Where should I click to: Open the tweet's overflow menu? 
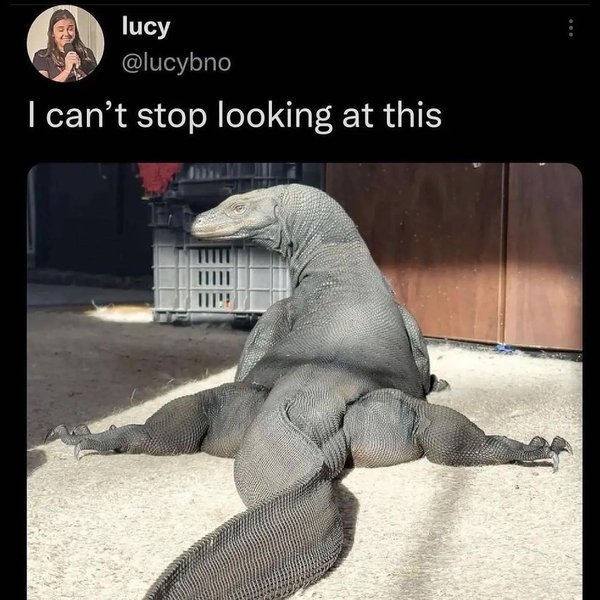571,29
